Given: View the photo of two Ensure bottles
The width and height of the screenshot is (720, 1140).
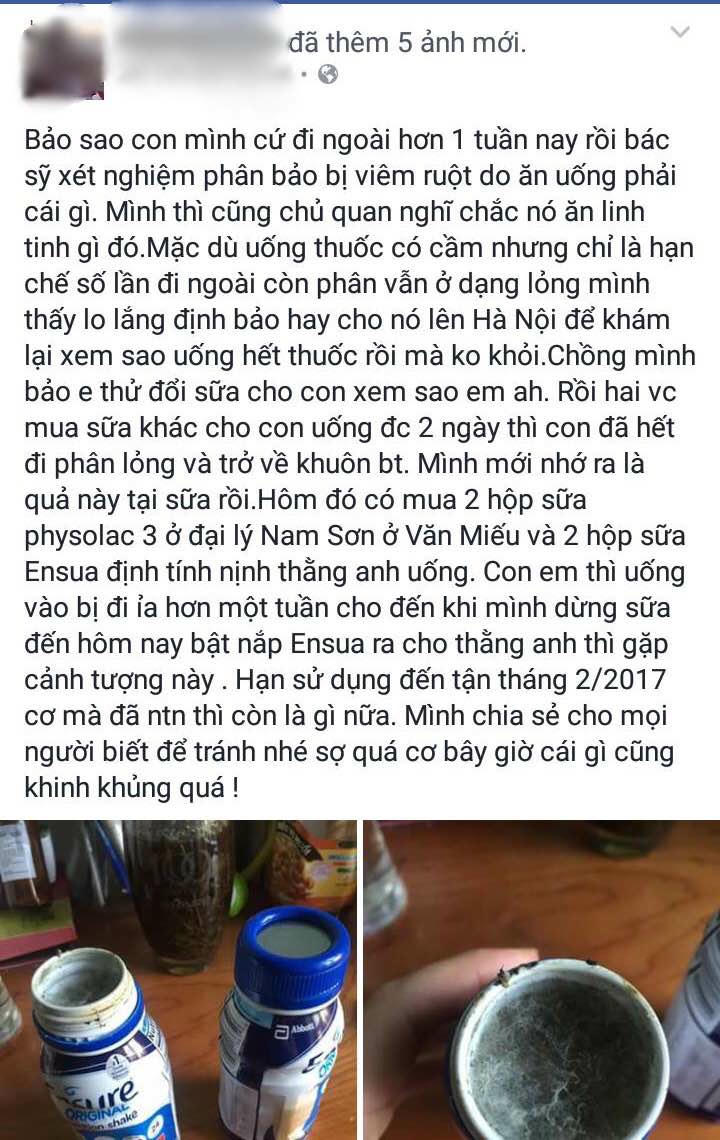Looking at the screenshot, I should (x=178, y=980).
